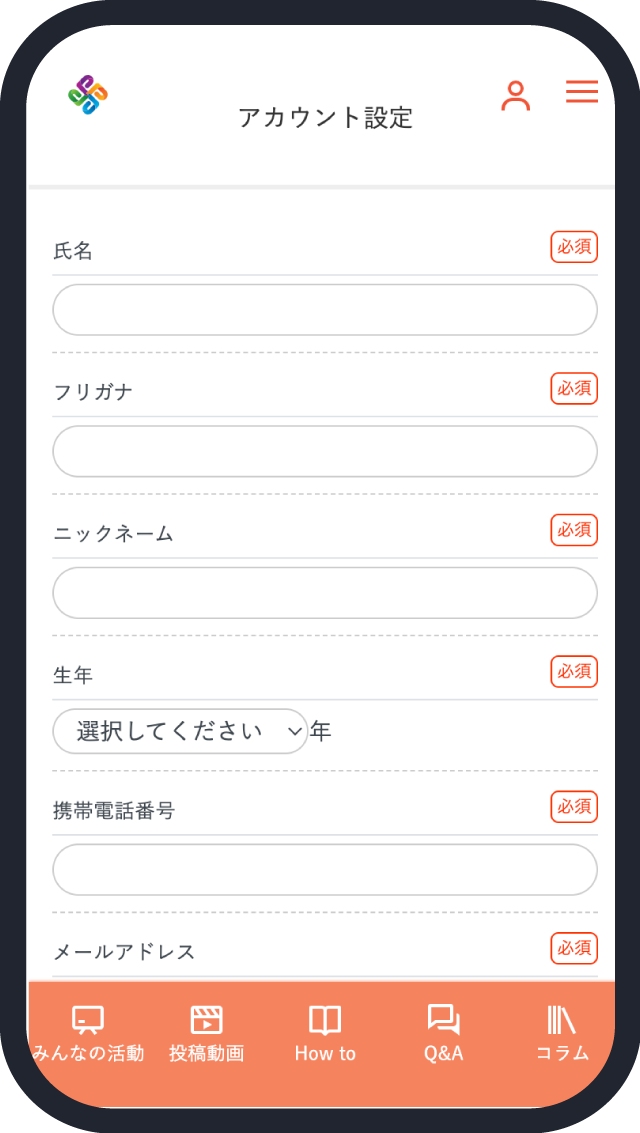Select the ニックネーム input field
Viewport: 640px width, 1133px height.
point(325,593)
